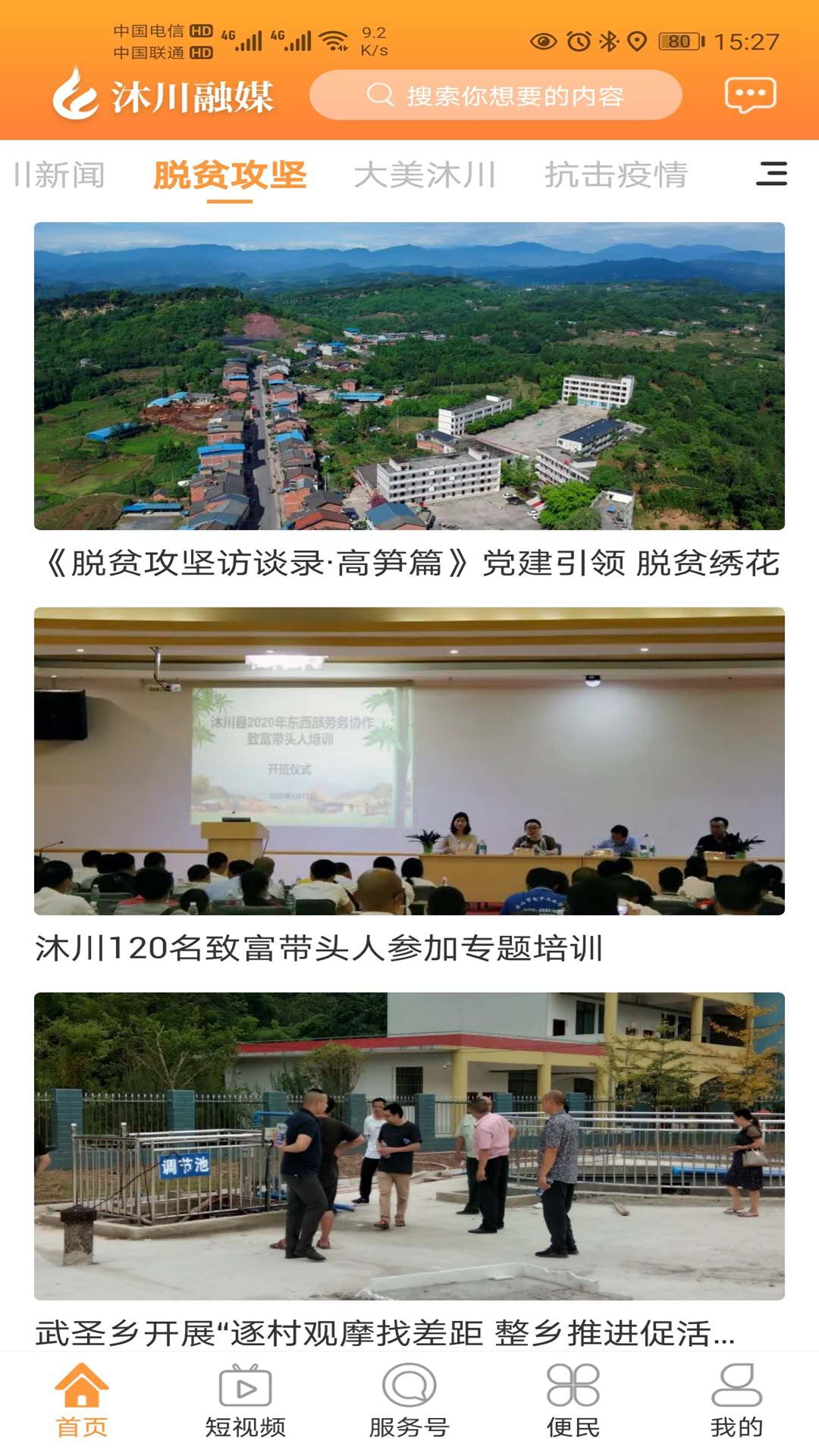The width and height of the screenshot is (819, 1456).
Task: Open the 便民 convenience services icon
Action: [x=573, y=1401]
